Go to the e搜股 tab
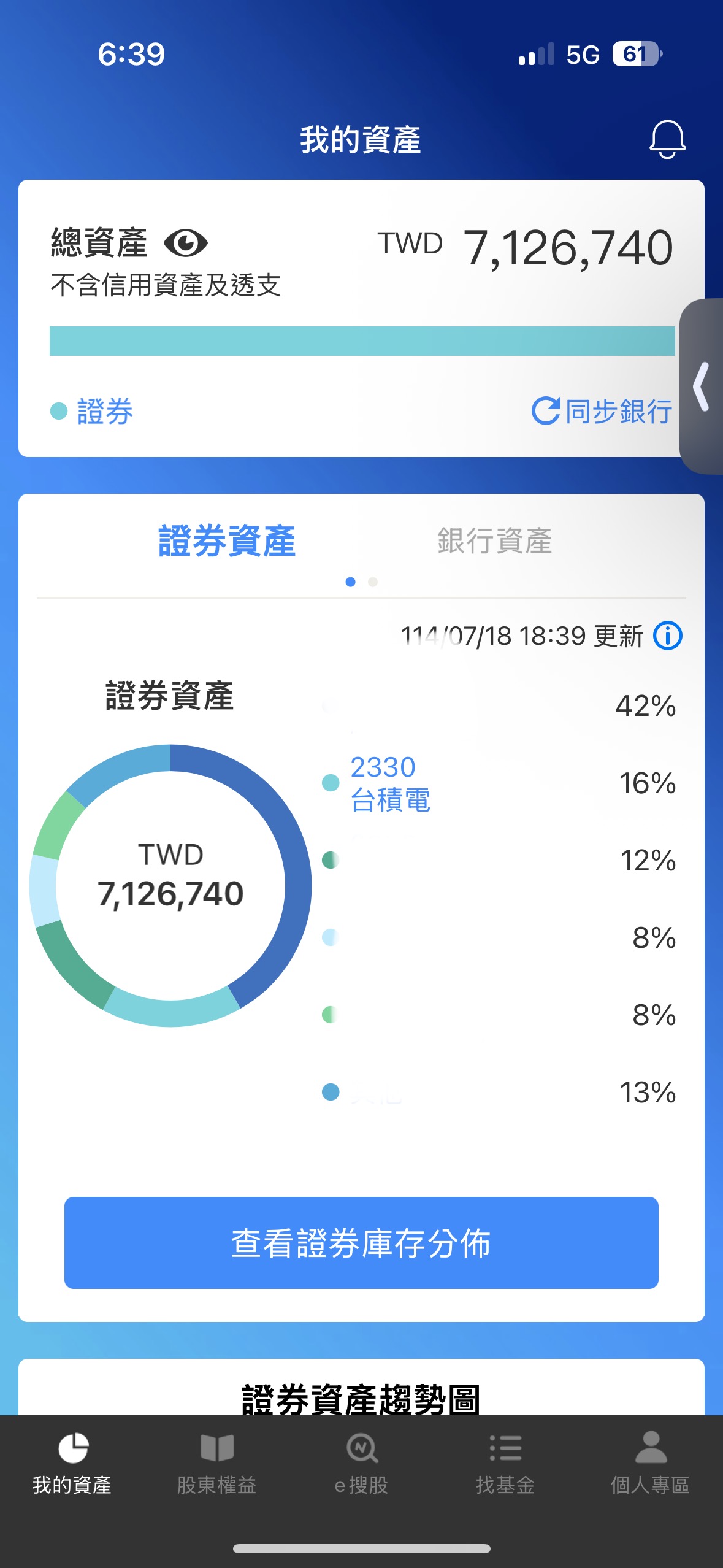This screenshot has width=723, height=1568. click(x=361, y=1464)
